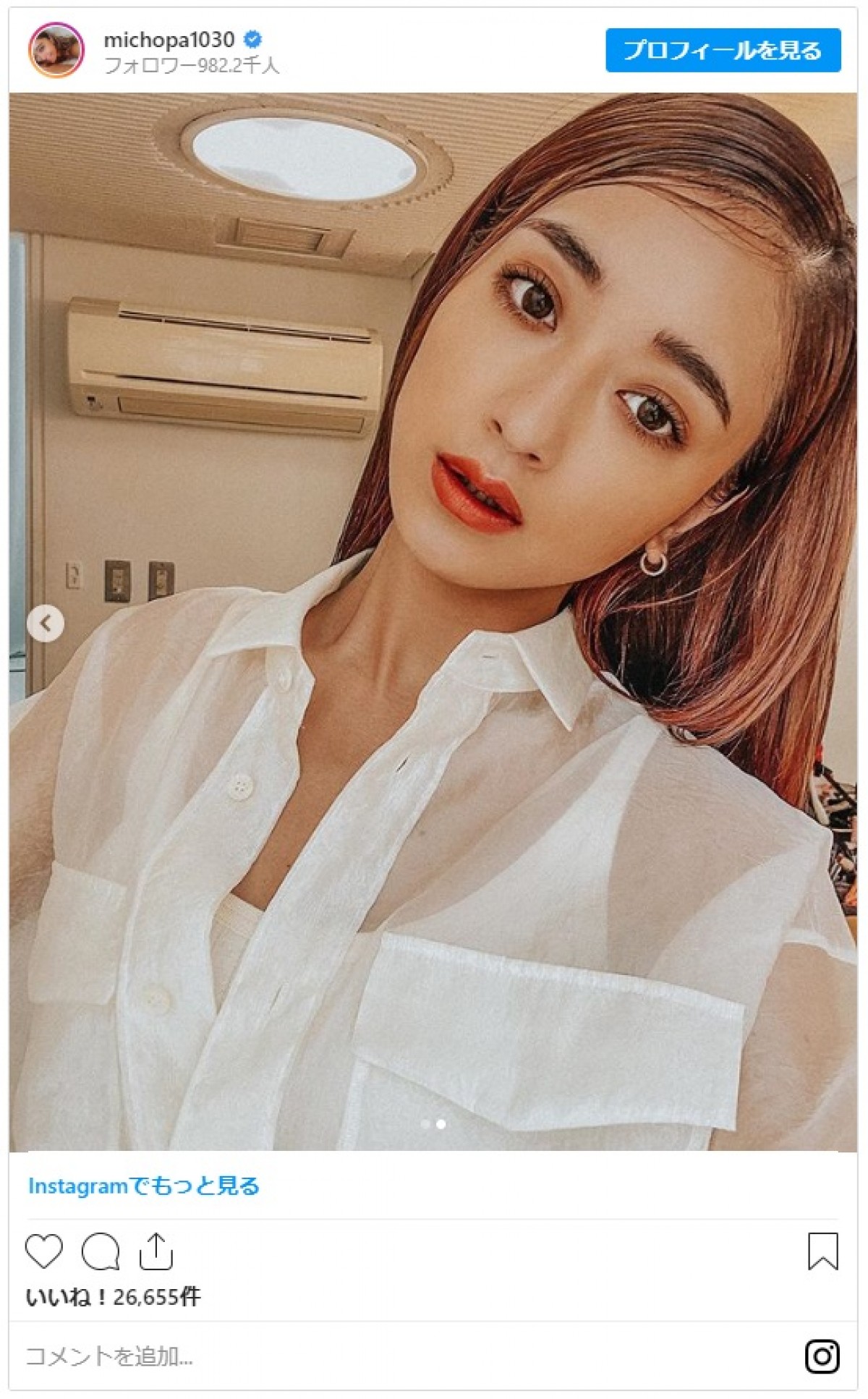Share this post via the share icon
This screenshot has height=1399, width=868.
[x=156, y=1251]
